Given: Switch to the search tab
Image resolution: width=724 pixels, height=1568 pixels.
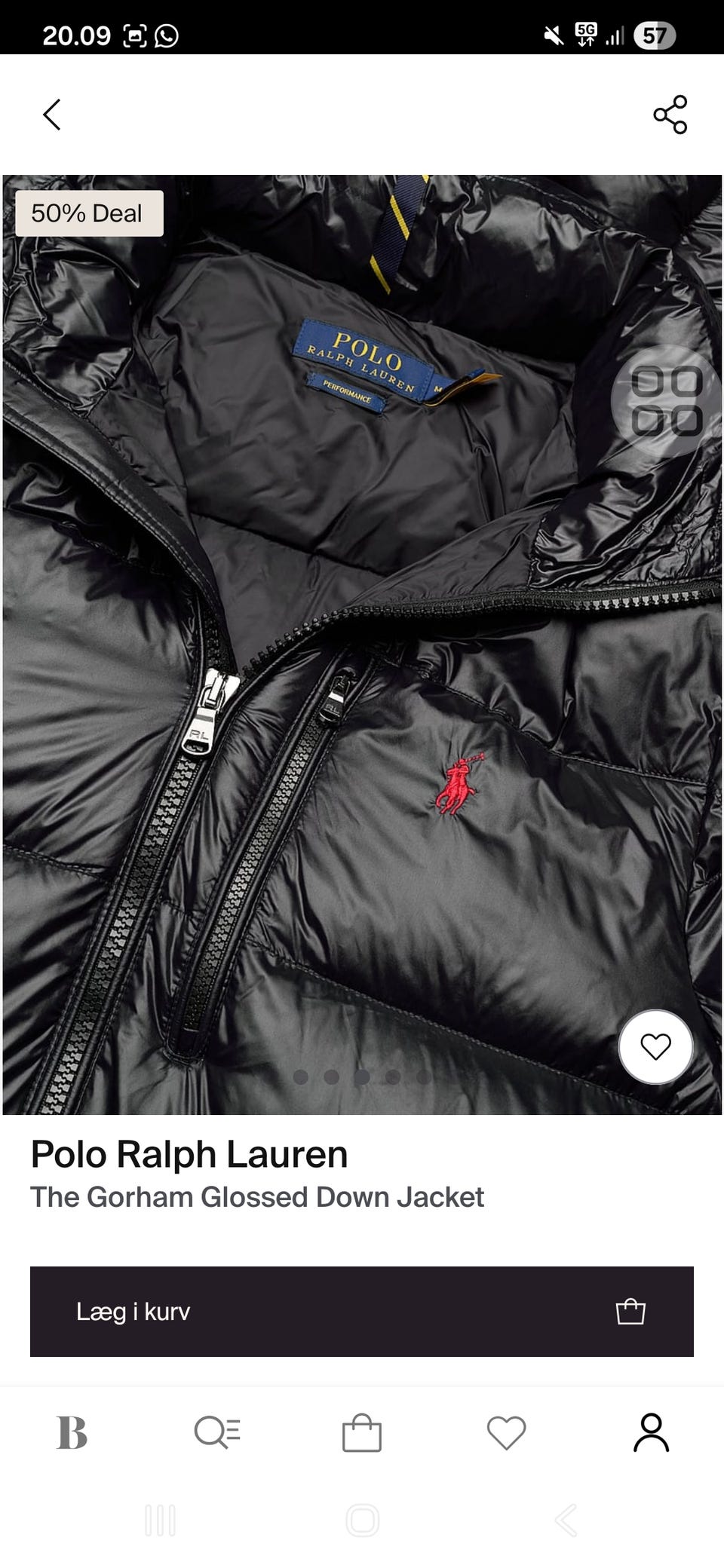Looking at the screenshot, I should point(217,1432).
